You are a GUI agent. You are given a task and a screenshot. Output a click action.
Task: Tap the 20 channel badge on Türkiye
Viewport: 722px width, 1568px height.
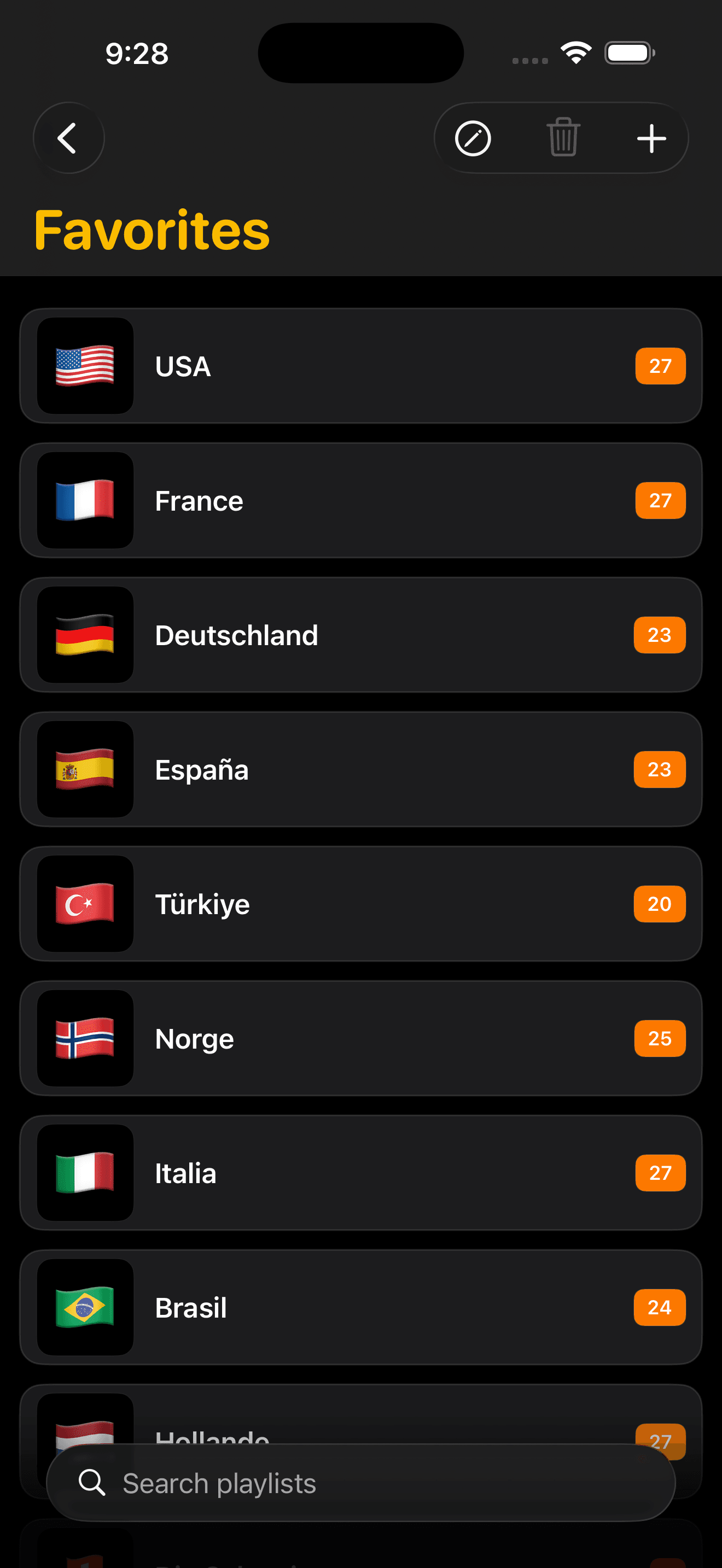(x=660, y=904)
